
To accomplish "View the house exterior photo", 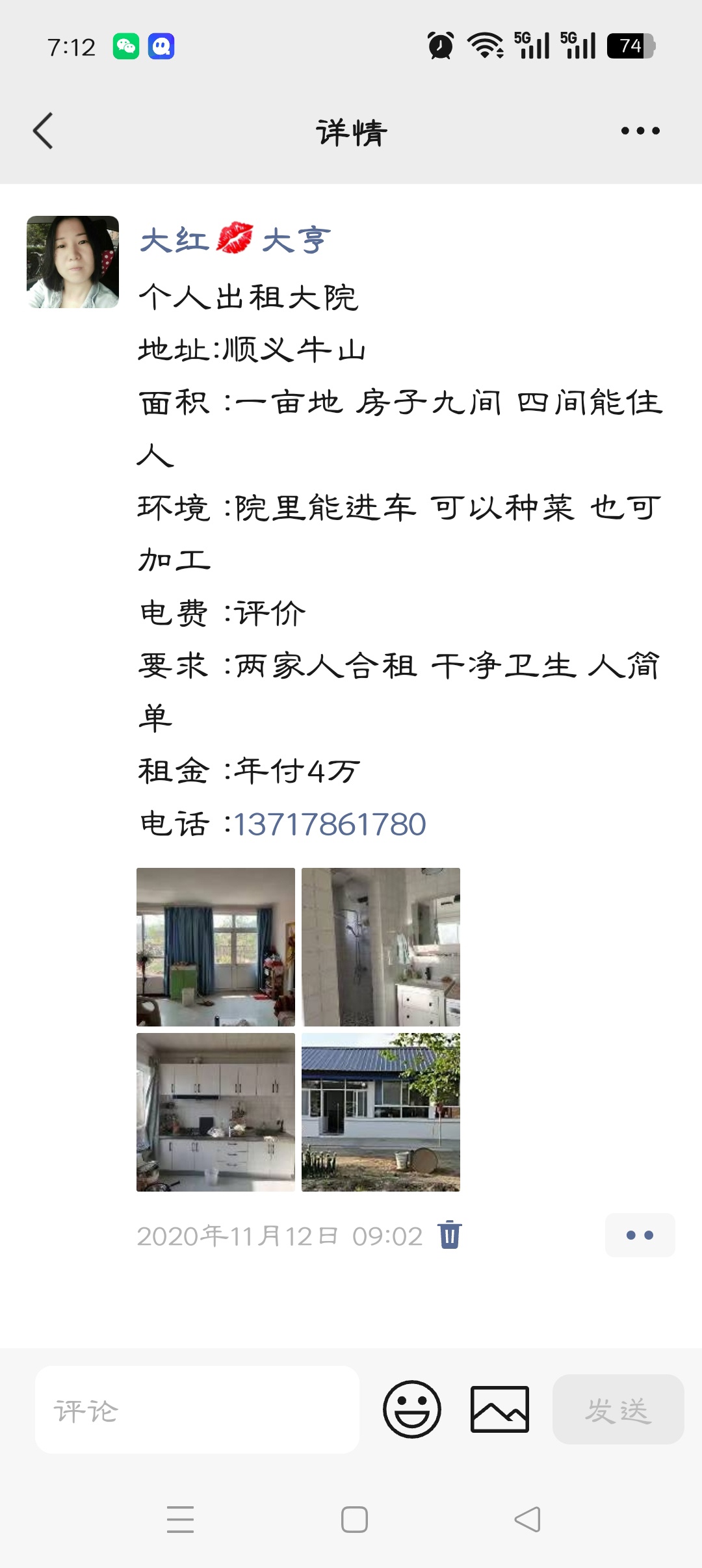I will pos(381,1112).
